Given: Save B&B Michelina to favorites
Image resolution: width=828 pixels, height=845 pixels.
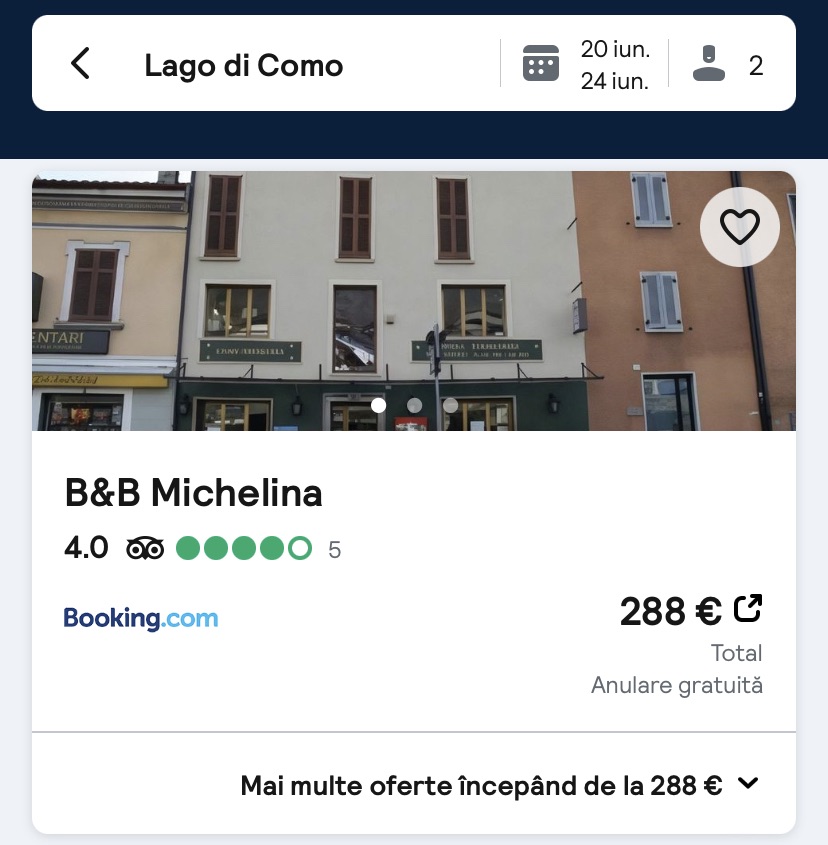Looking at the screenshot, I should pyautogui.click(x=739, y=227).
